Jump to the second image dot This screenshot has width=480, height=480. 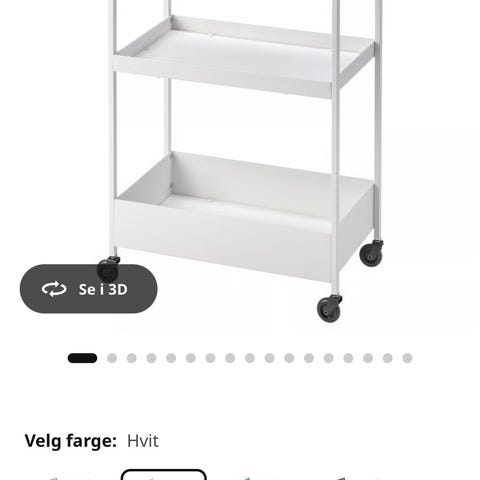[x=112, y=358]
